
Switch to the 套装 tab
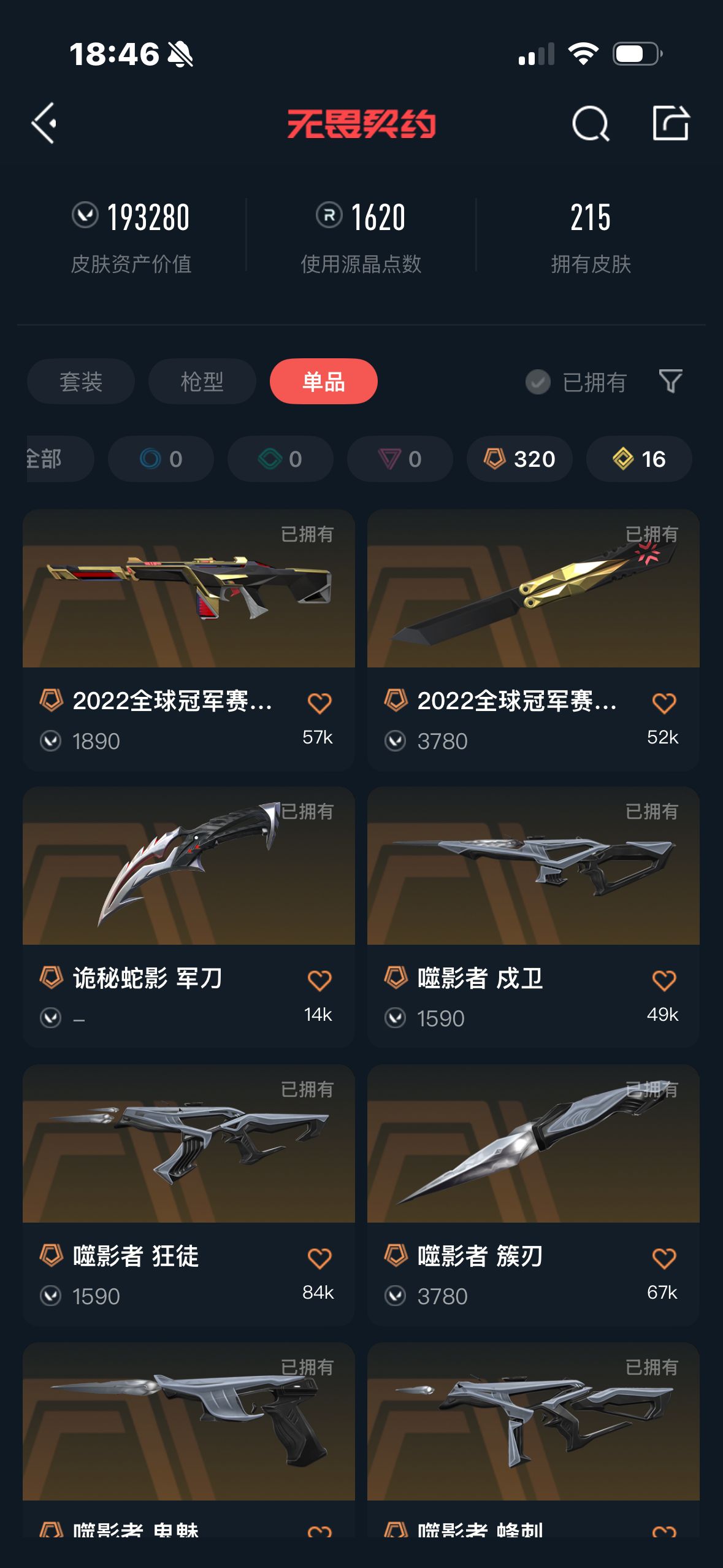[x=80, y=382]
